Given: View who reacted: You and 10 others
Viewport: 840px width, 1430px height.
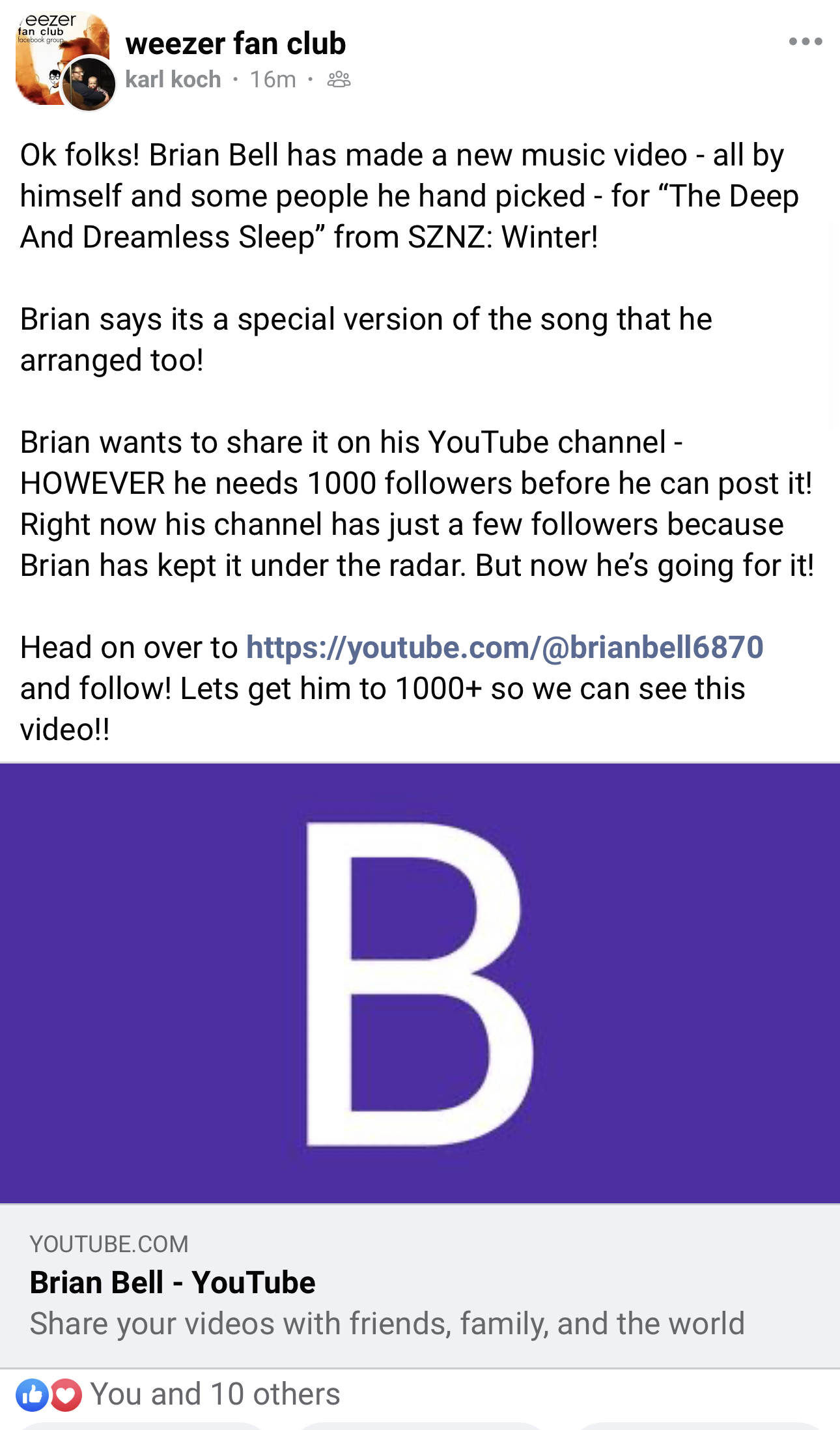Looking at the screenshot, I should click(x=214, y=1394).
